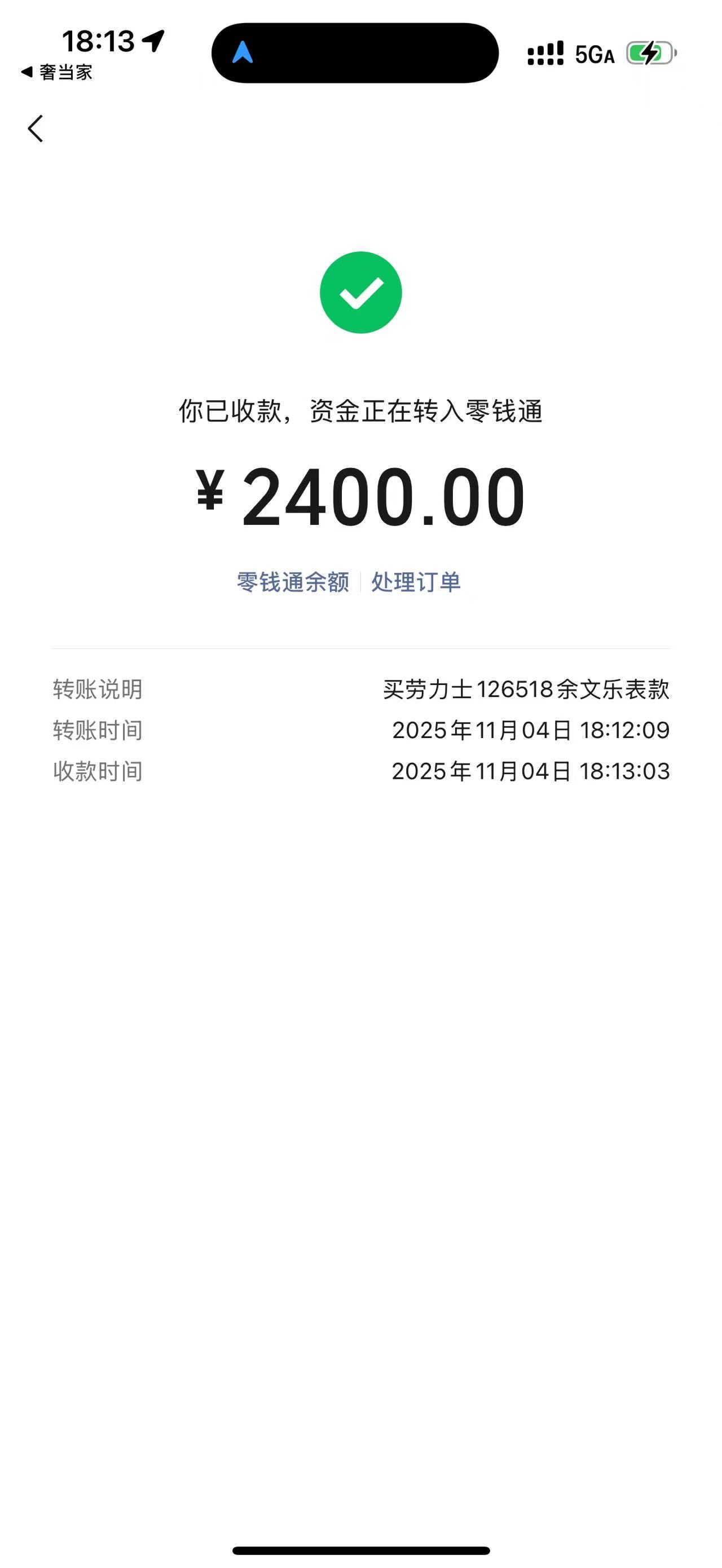Viewport: 722px width, 1568px height.
Task: Go back using the top-left arrow
Action: tap(36, 129)
